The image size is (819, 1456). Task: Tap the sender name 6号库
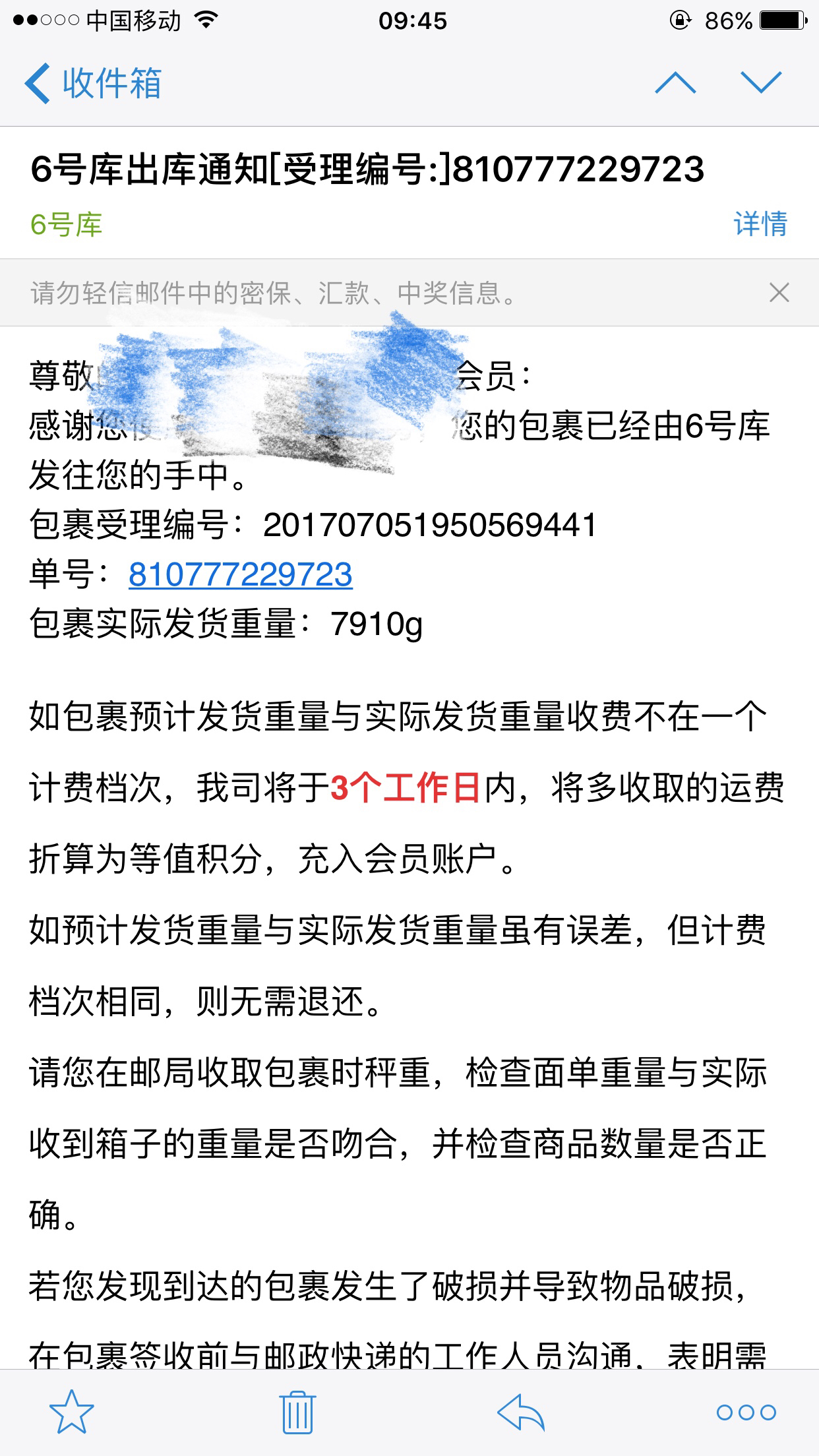pos(66,224)
